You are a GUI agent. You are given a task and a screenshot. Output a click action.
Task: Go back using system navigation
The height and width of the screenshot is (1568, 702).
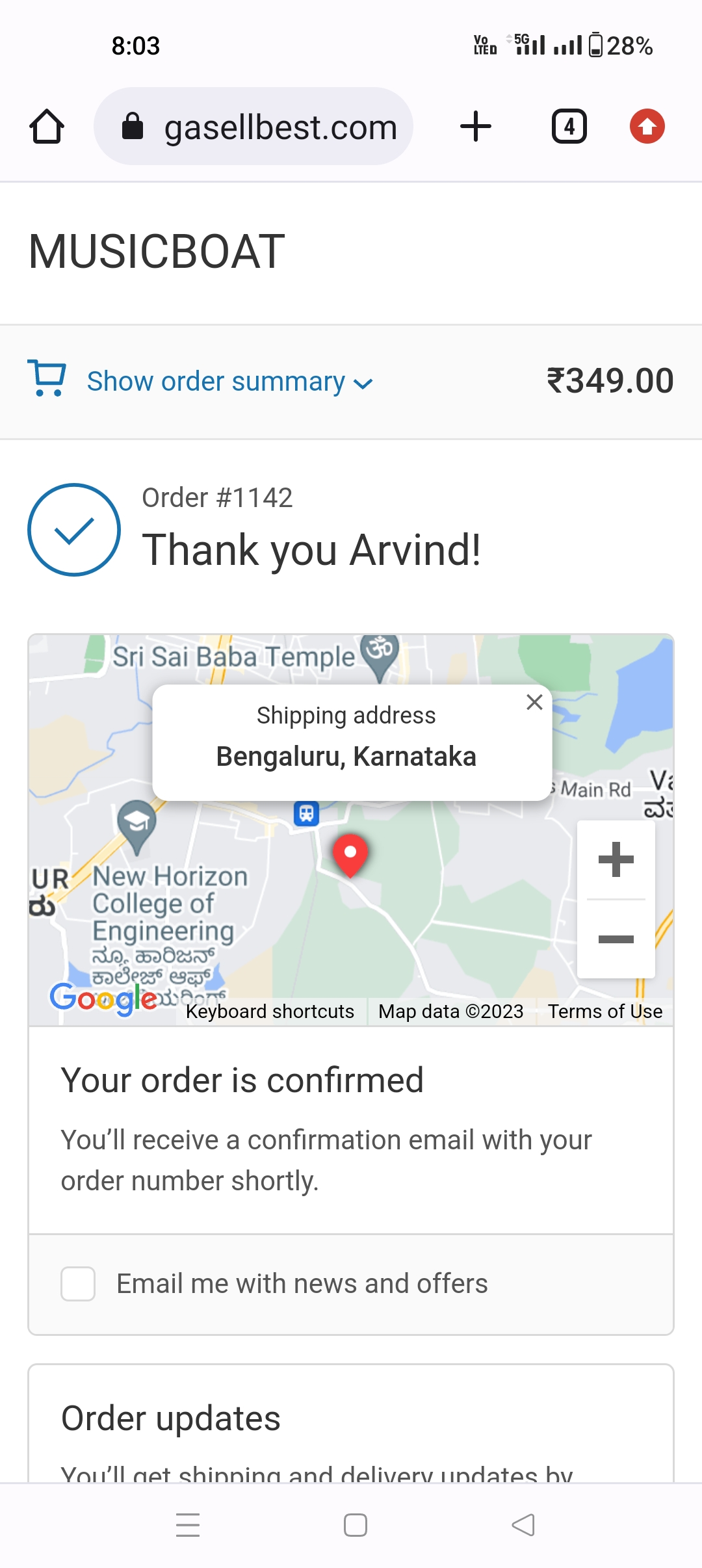coord(523,1524)
